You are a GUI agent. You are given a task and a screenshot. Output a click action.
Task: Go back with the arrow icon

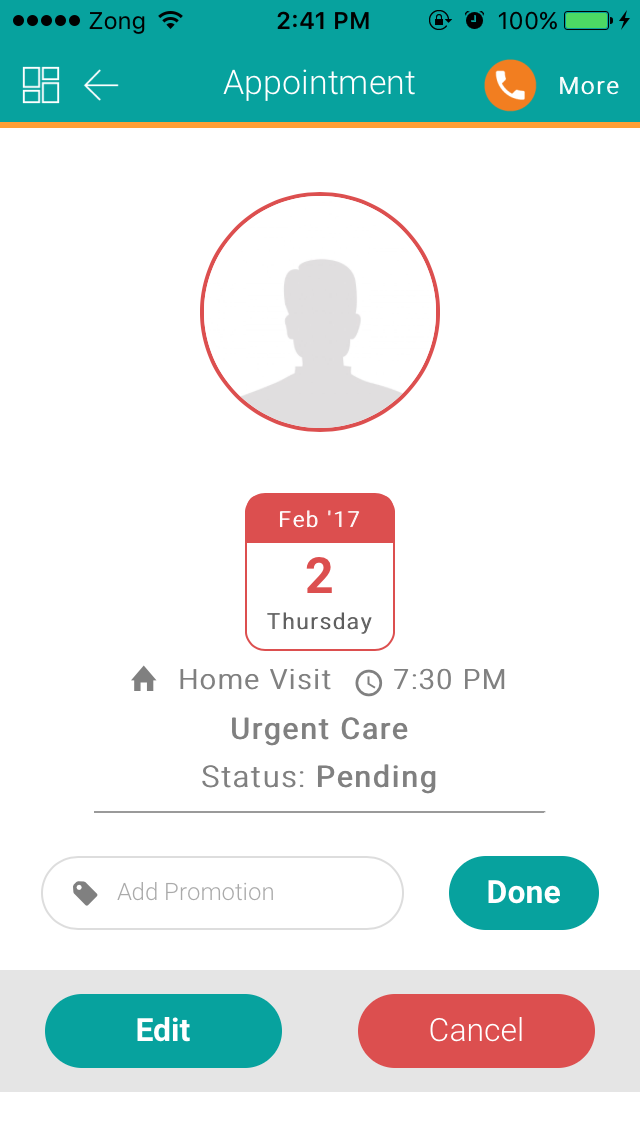pos(101,85)
